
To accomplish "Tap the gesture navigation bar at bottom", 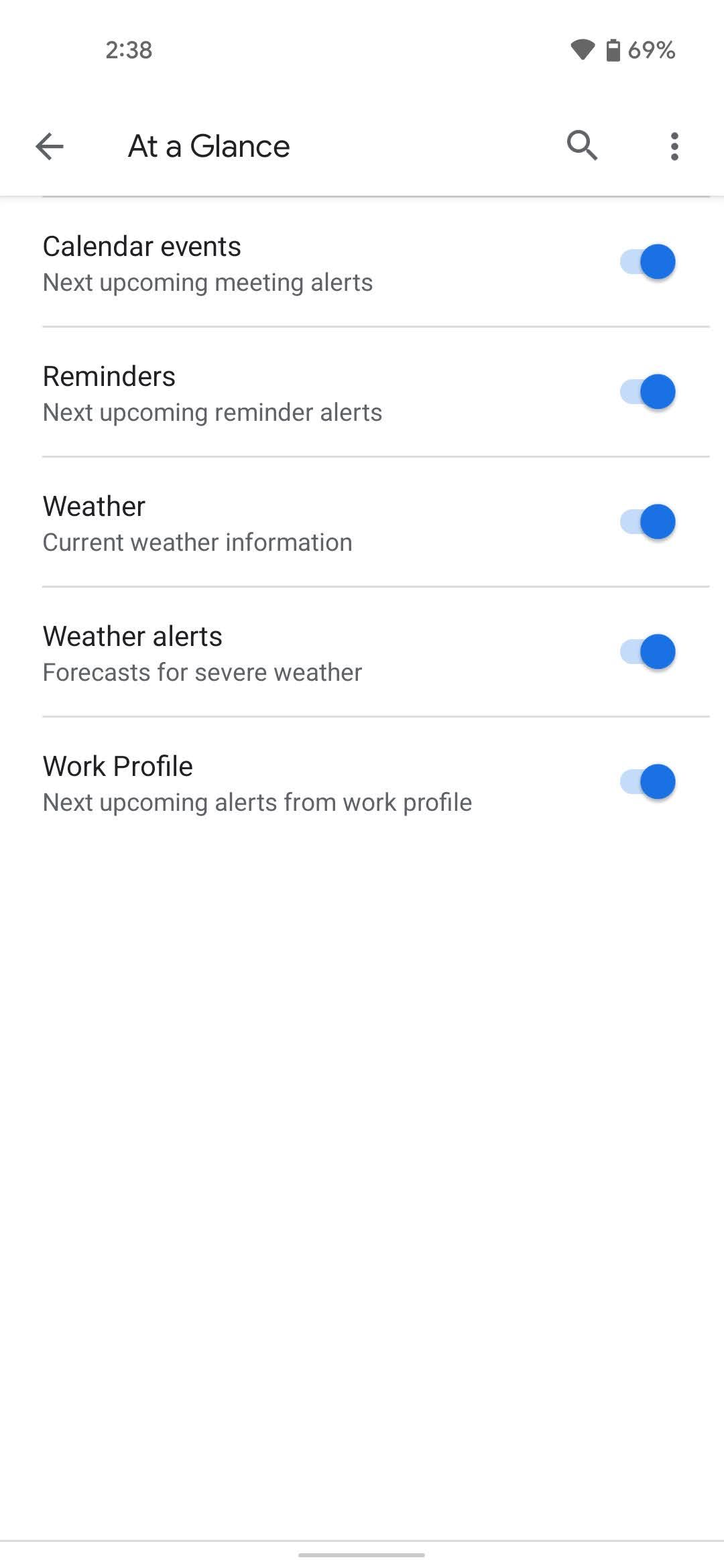I will click(362, 1555).
